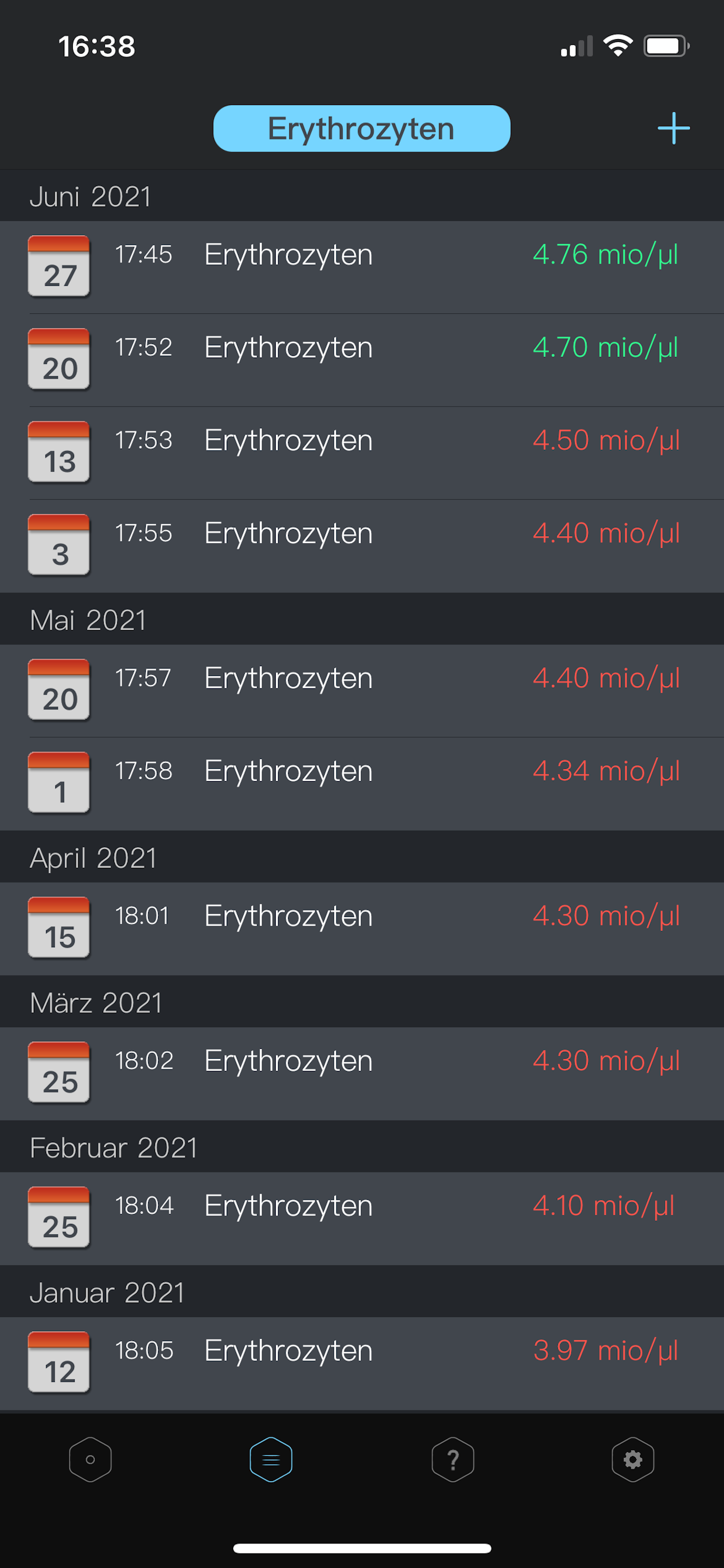Select the 15 April entry at 18:01
The width and height of the screenshot is (724, 1568).
pyautogui.click(x=362, y=928)
